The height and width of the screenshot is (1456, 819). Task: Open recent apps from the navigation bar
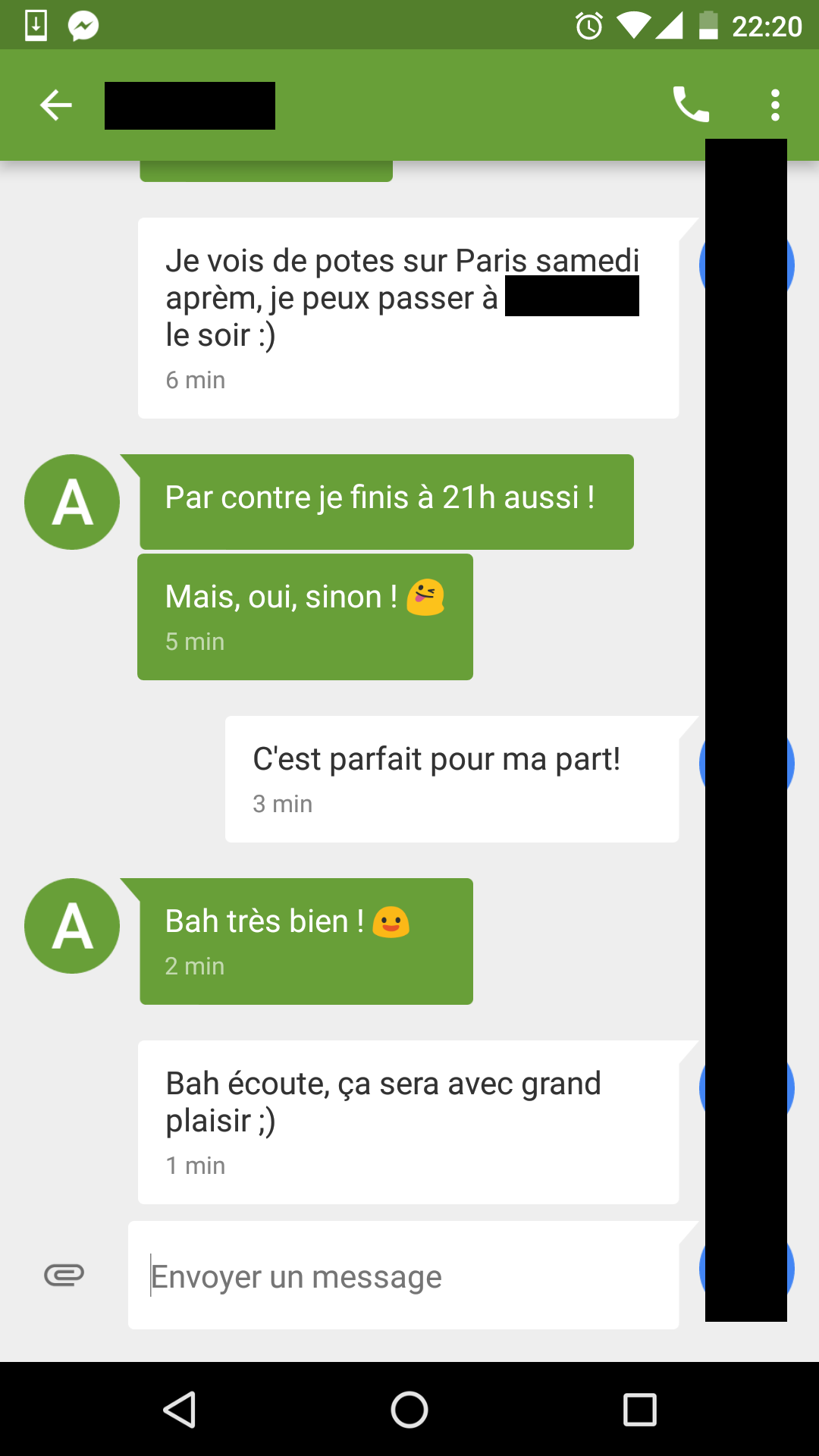(x=639, y=1410)
